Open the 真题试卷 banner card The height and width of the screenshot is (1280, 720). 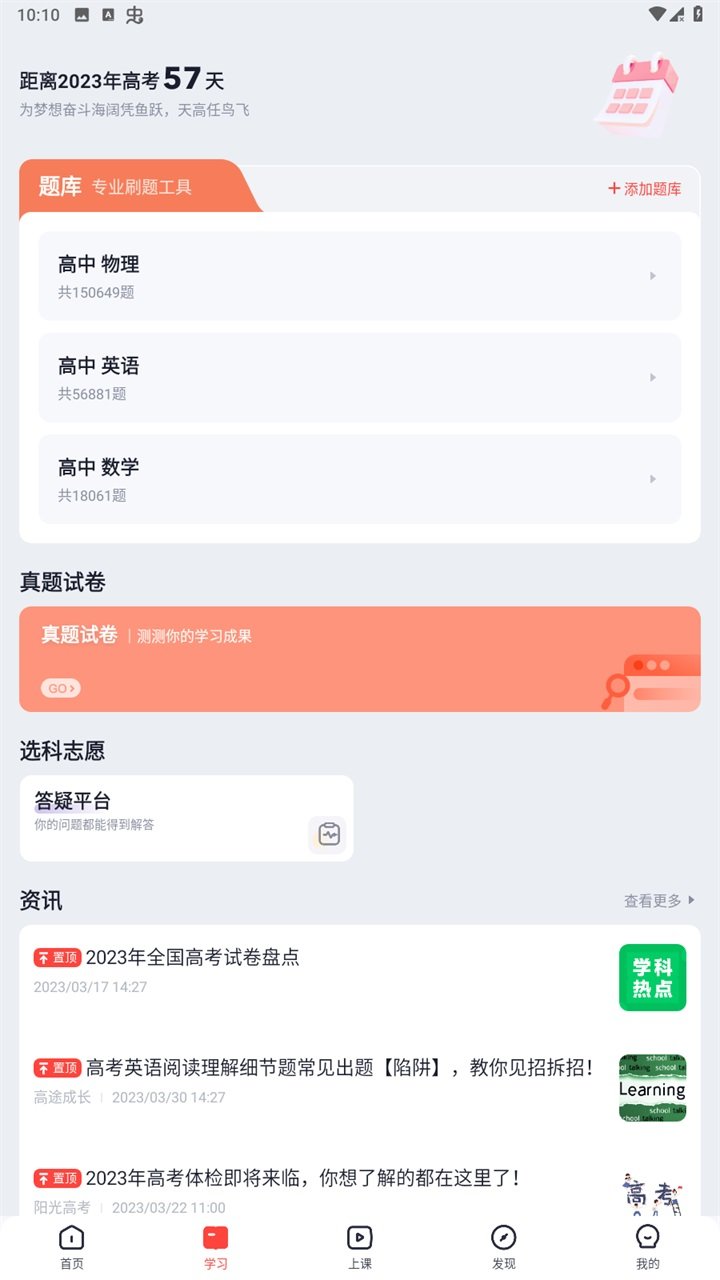pos(360,659)
